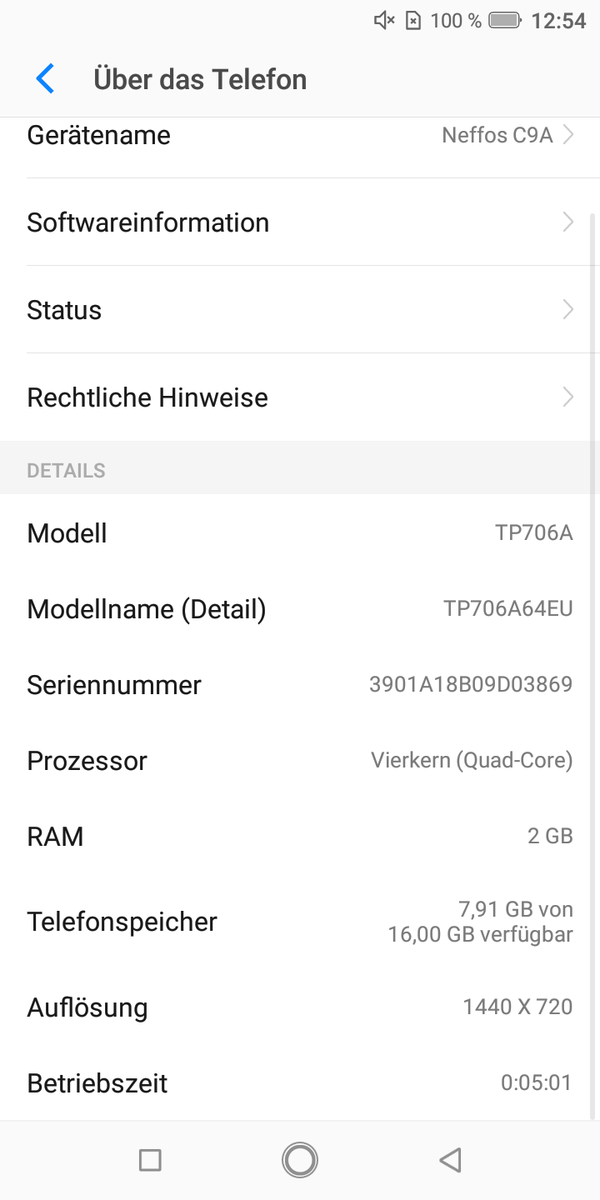Open the Status row
600x1200 pixels.
pos(300,310)
